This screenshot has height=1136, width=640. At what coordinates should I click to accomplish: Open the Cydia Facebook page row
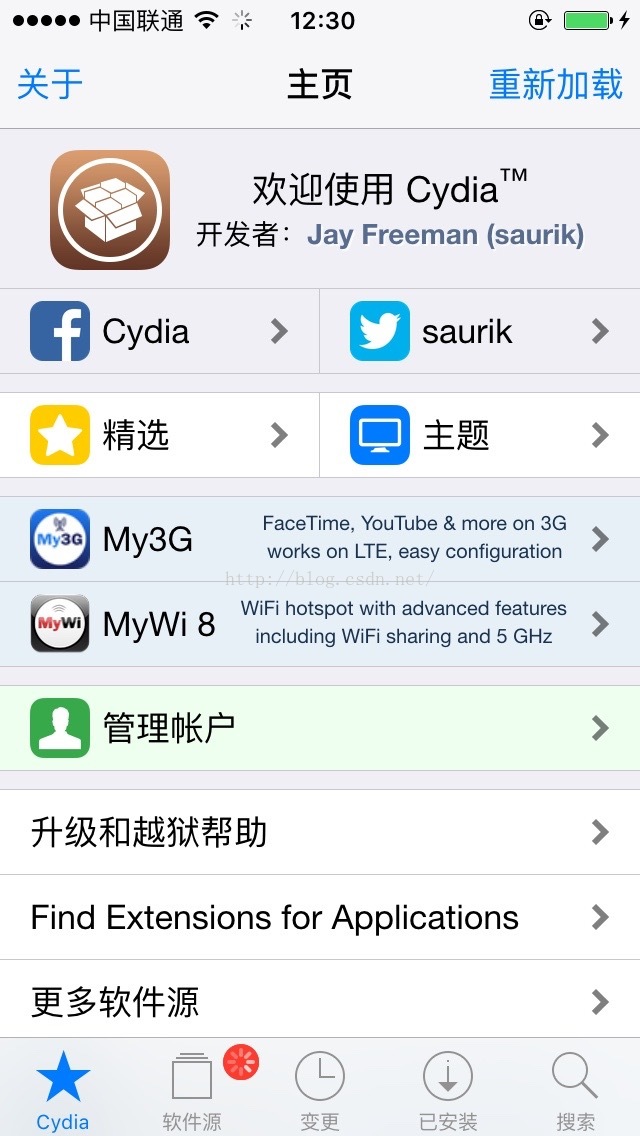[x=159, y=331]
